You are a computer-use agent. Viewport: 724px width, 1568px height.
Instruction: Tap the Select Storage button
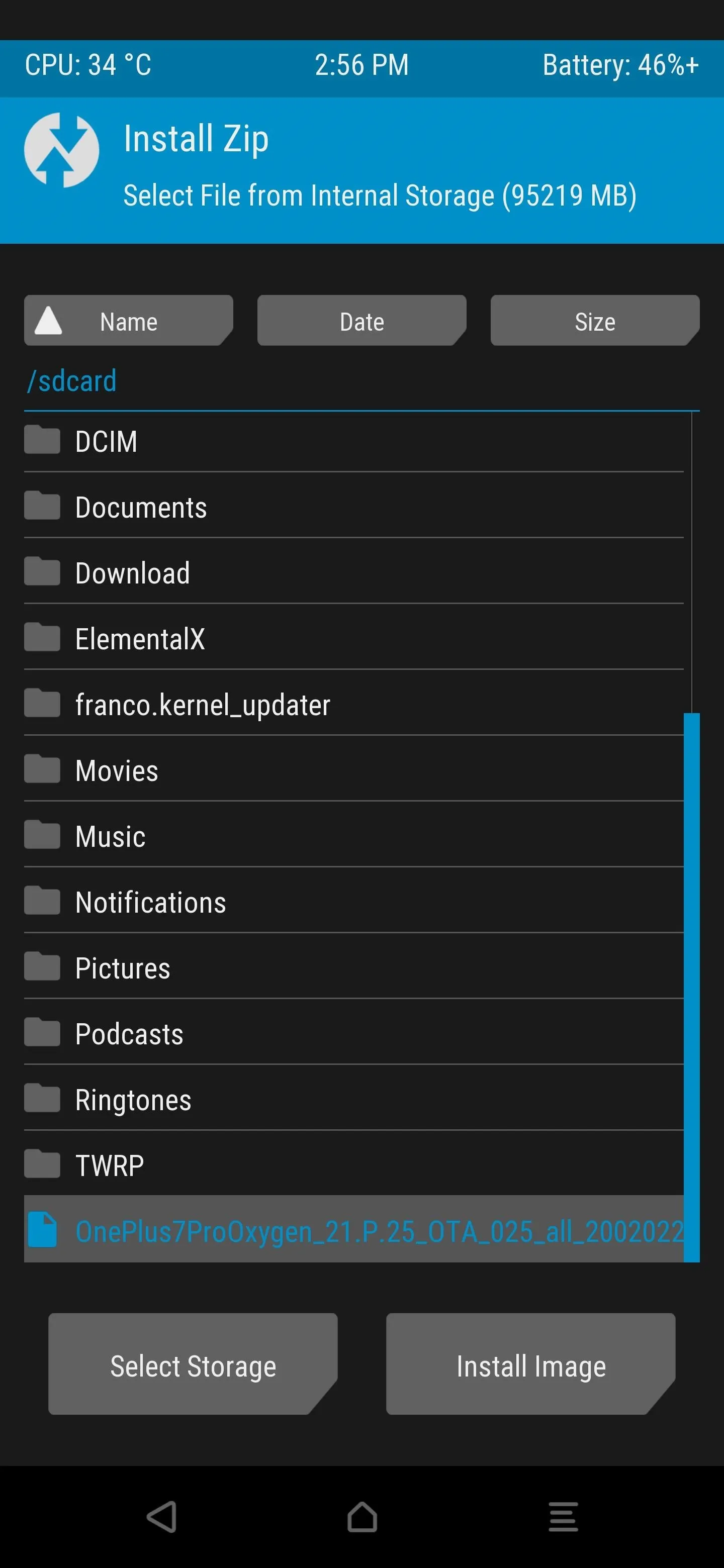193,1364
